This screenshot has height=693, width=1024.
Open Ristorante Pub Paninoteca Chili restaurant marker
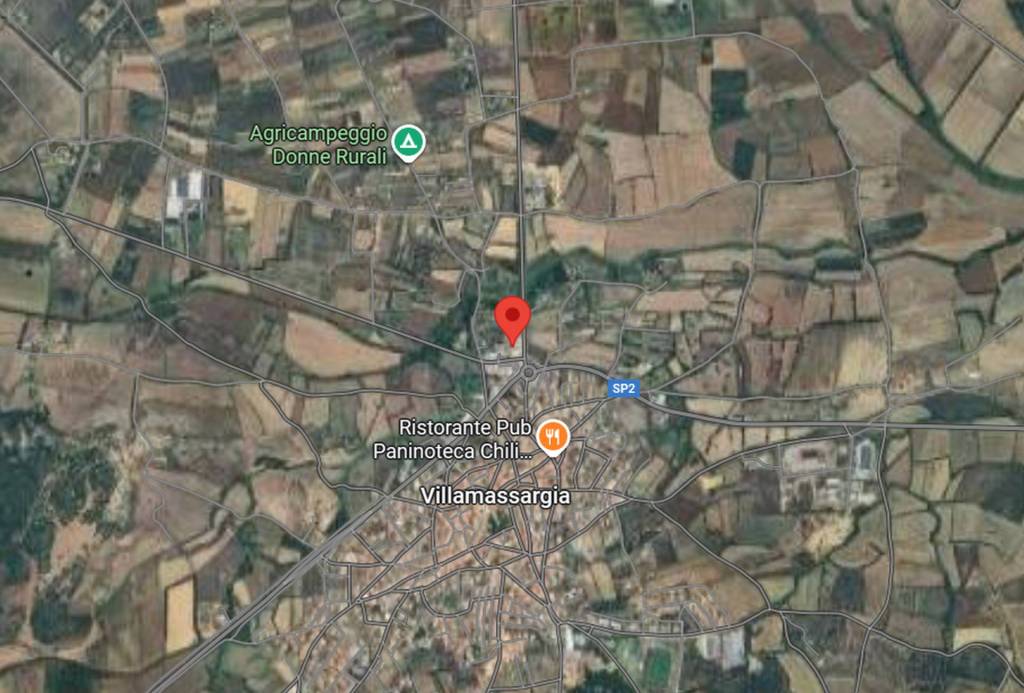552,436
